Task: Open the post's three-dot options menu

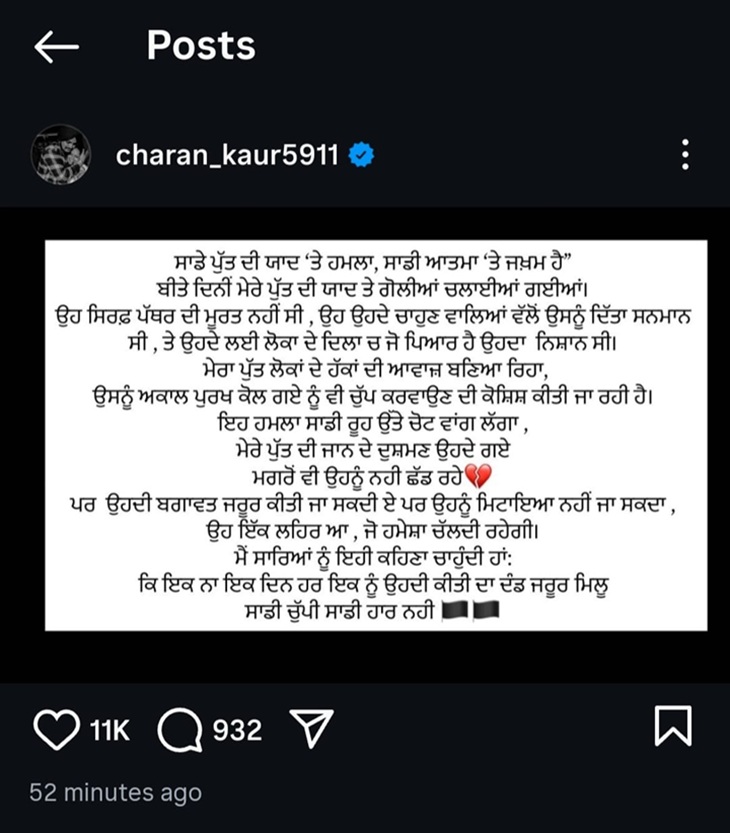Action: click(685, 155)
